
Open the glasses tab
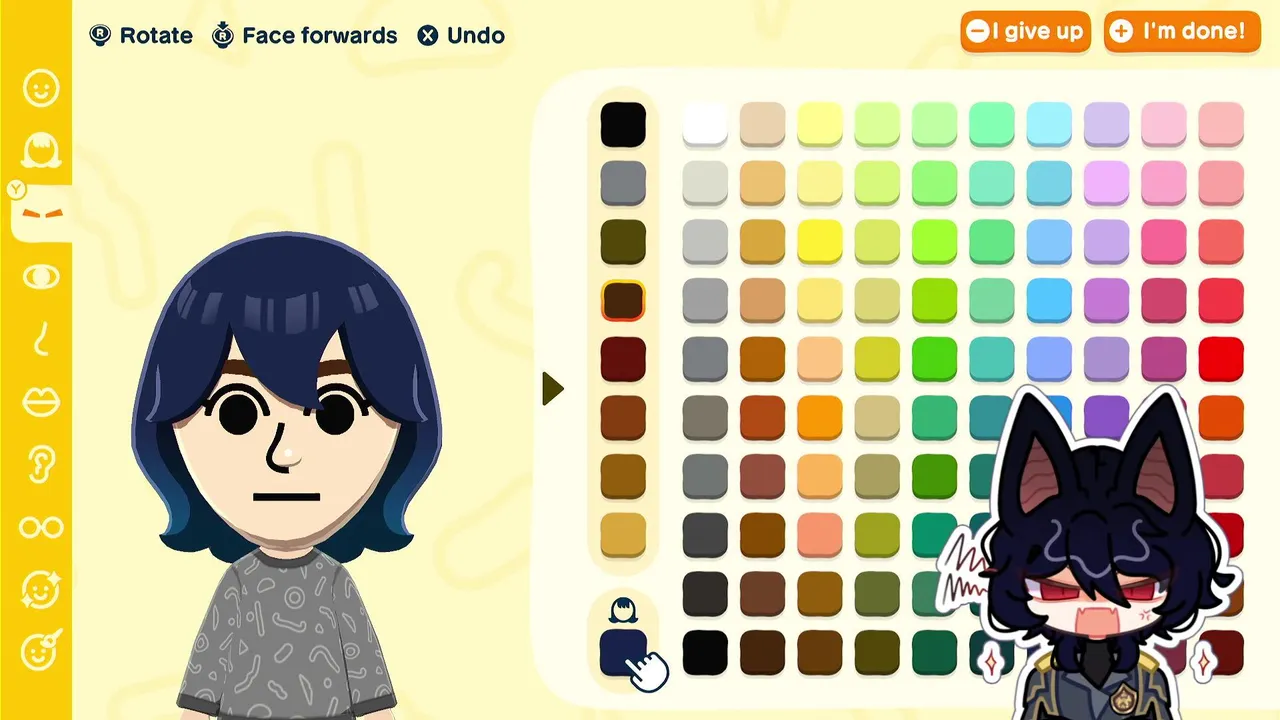coord(41,527)
